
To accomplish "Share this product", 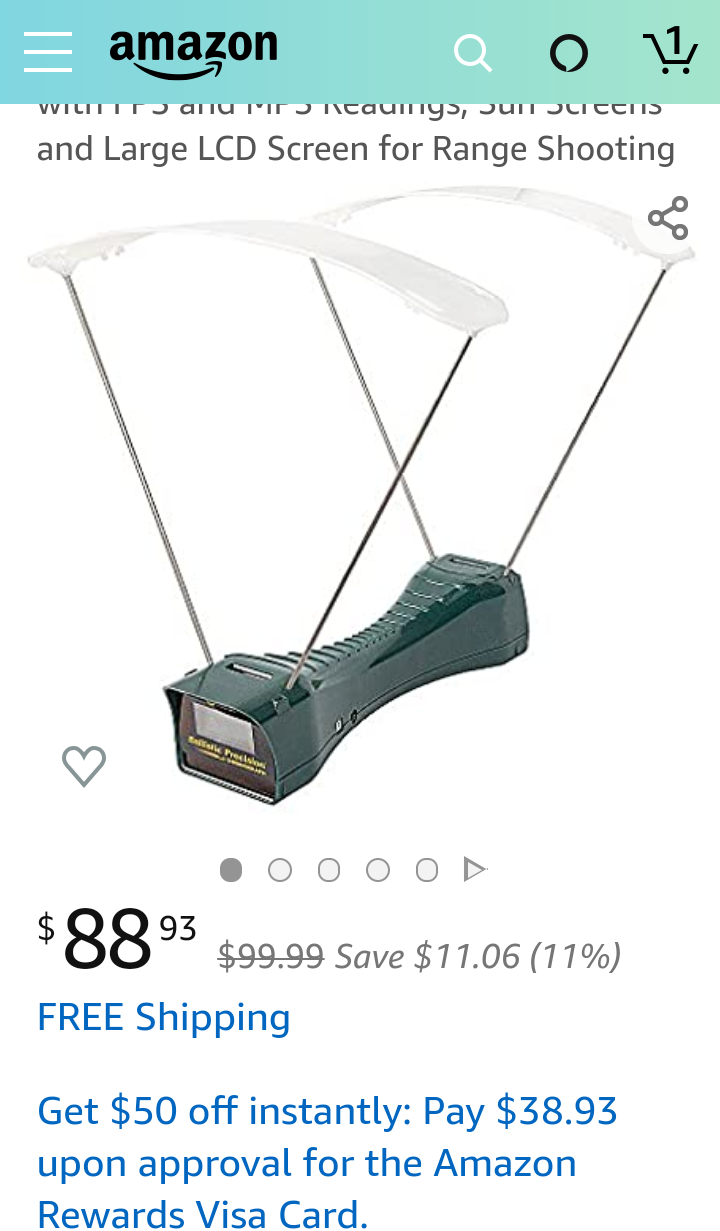I will (668, 218).
